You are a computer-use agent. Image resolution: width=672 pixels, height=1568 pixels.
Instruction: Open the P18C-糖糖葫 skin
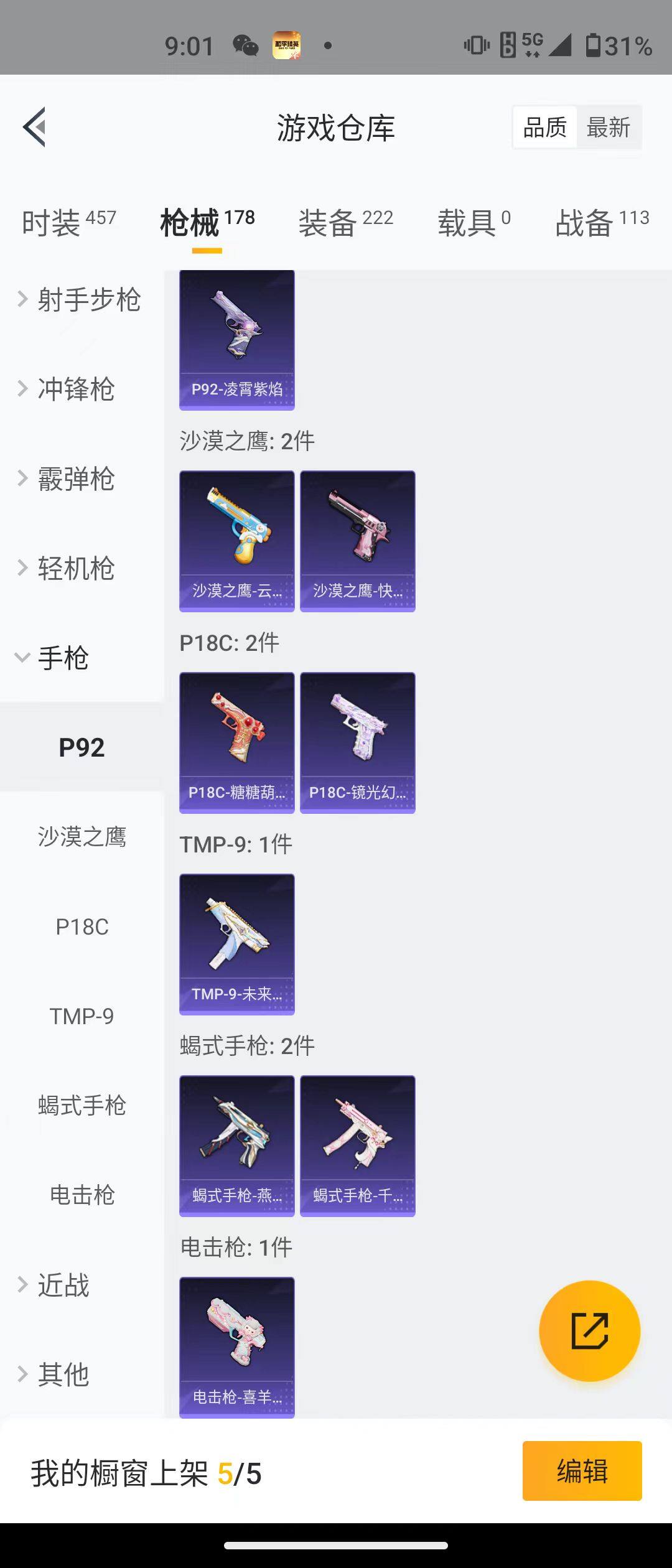[x=236, y=742]
